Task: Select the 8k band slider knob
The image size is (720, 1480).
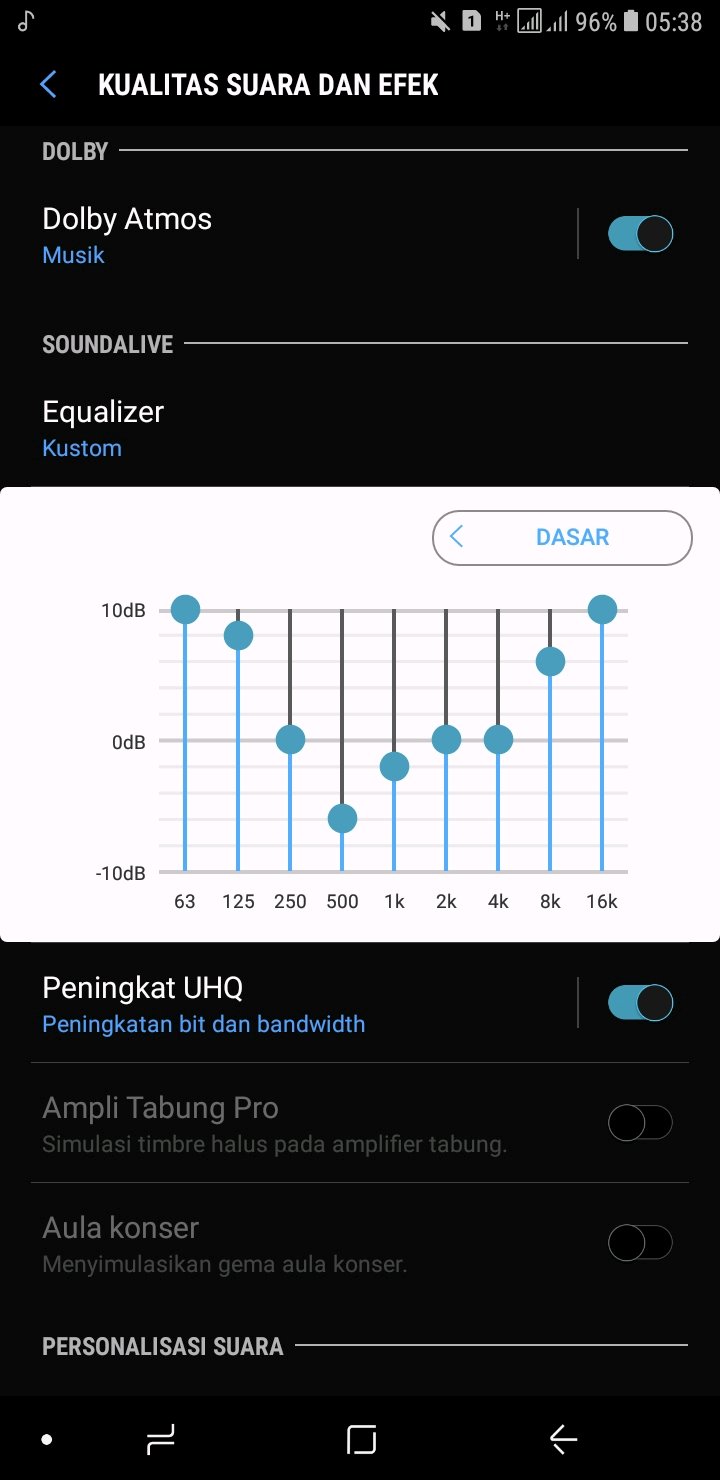Action: [x=550, y=661]
